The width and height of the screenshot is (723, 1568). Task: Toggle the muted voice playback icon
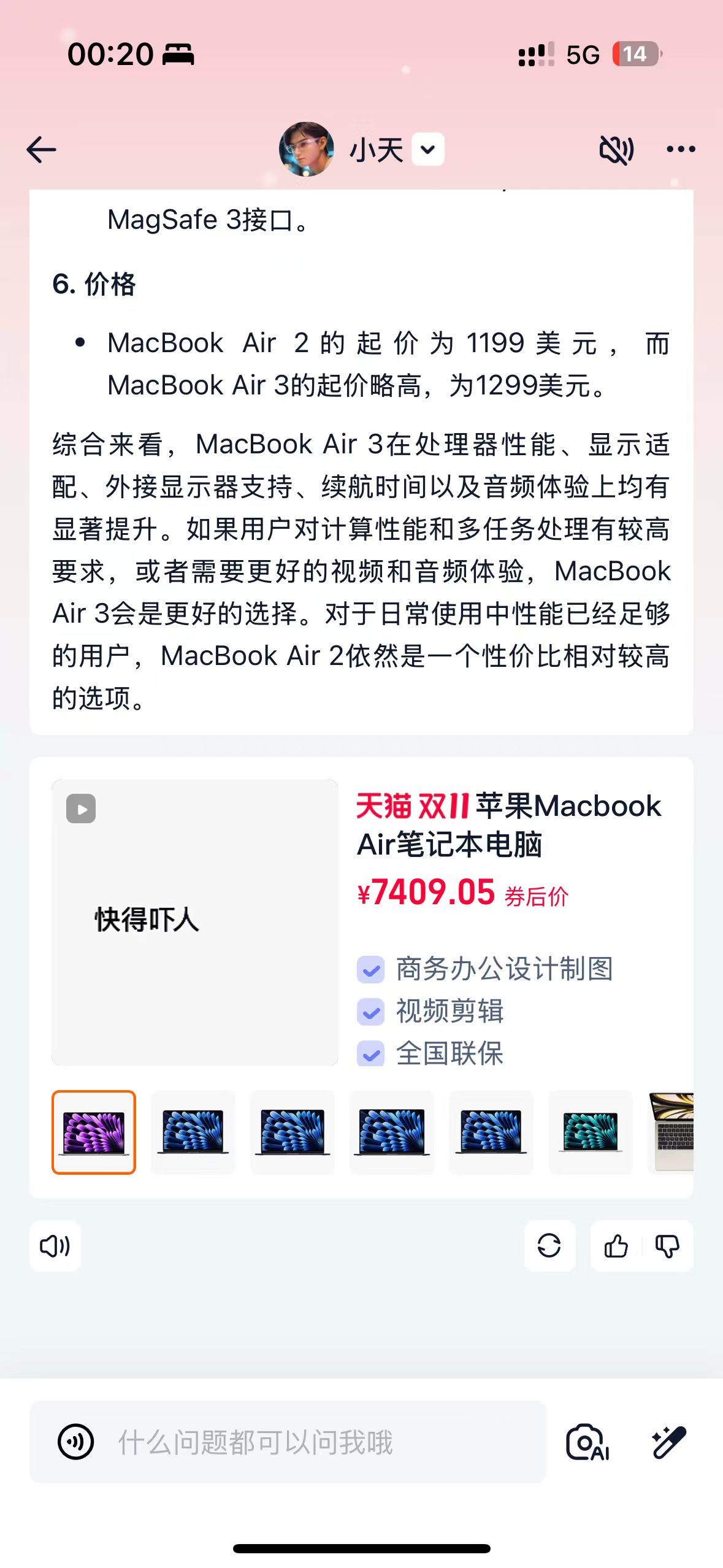coord(616,150)
